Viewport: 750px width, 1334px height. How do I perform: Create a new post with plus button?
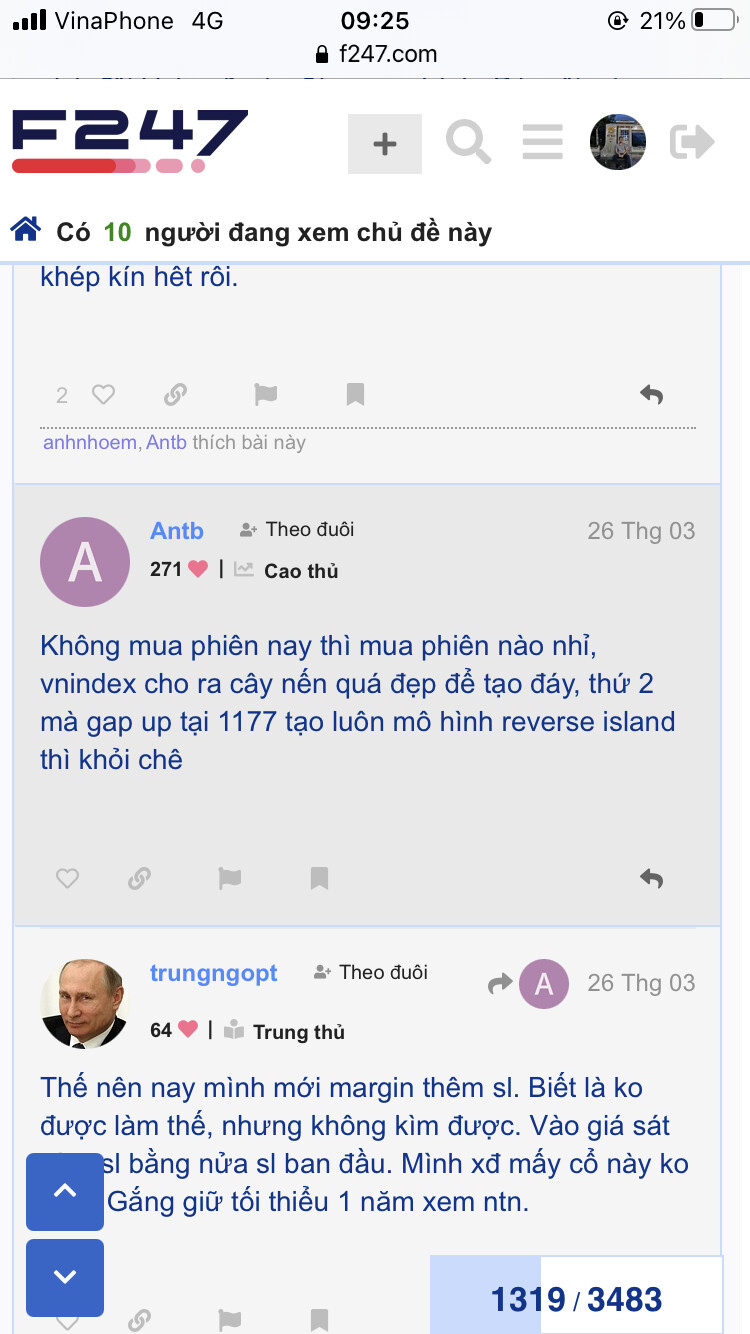[385, 144]
